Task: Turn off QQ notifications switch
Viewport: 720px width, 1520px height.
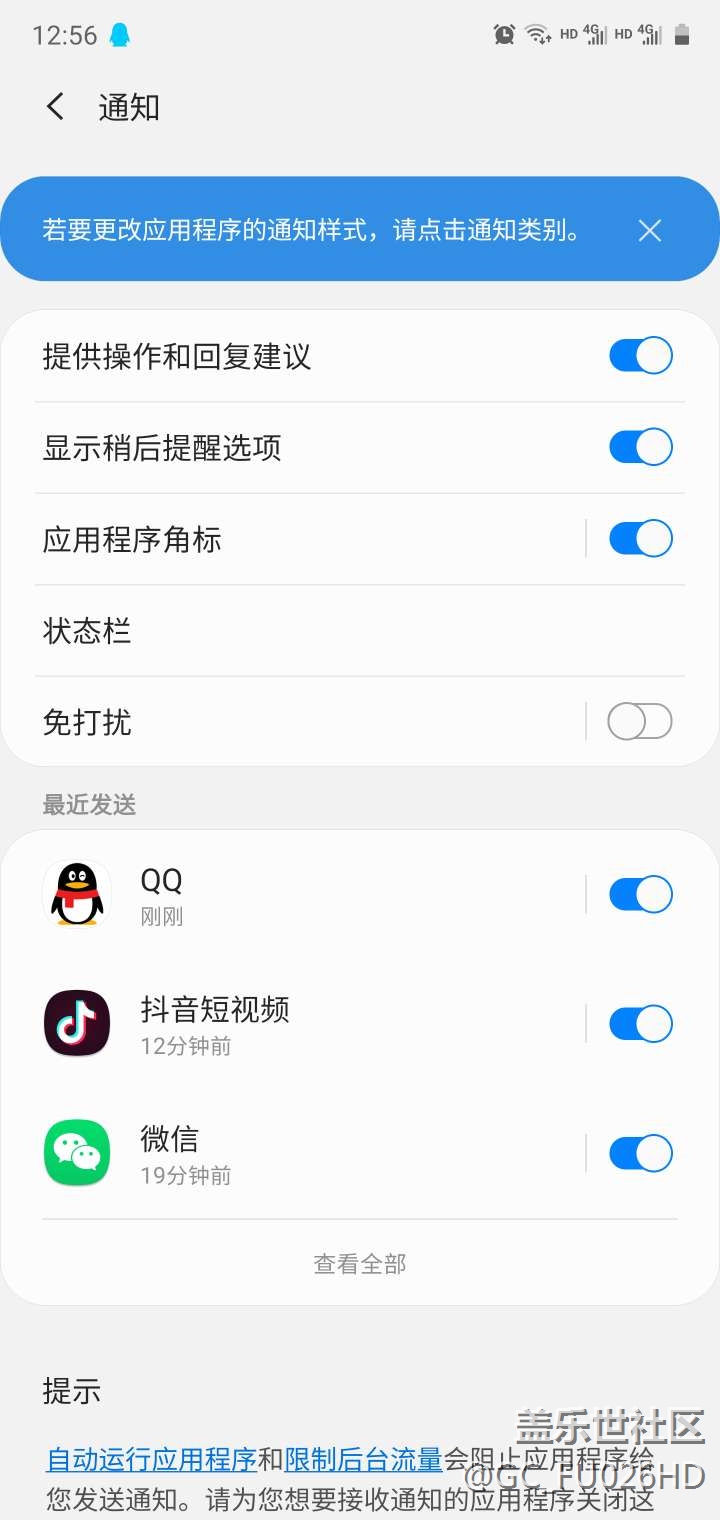Action: coord(640,895)
